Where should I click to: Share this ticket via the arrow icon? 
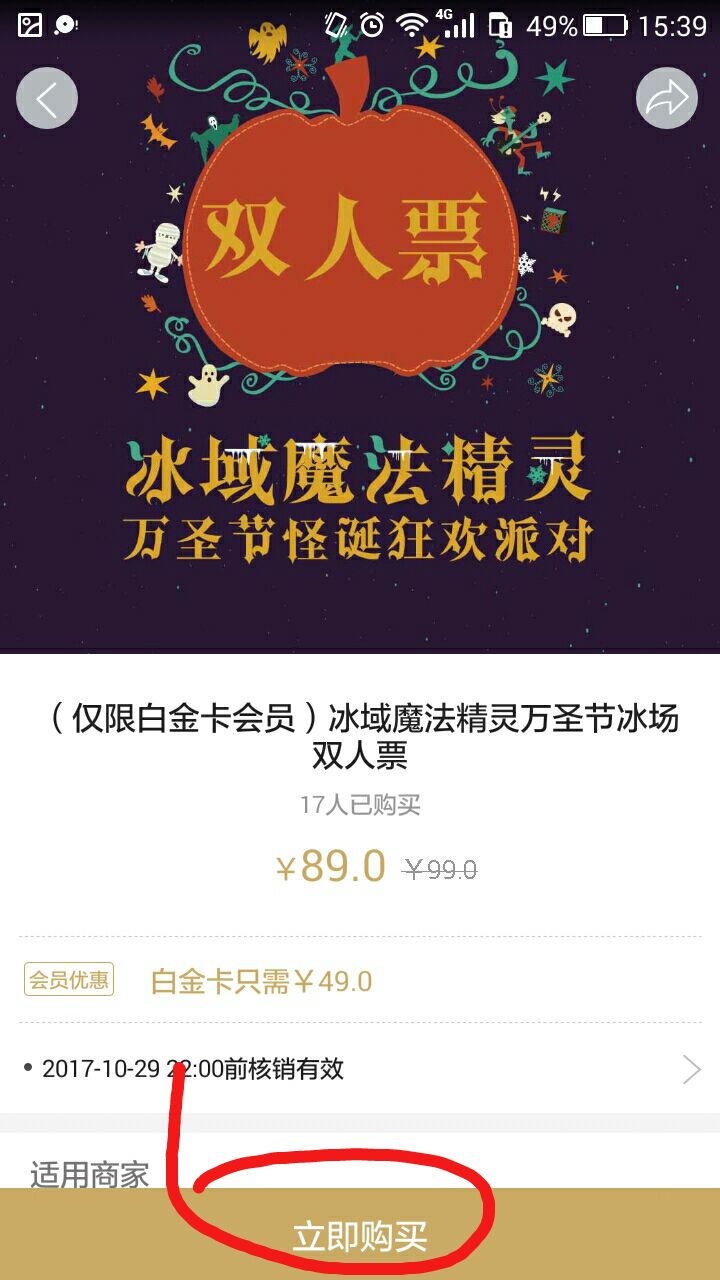click(x=666, y=98)
